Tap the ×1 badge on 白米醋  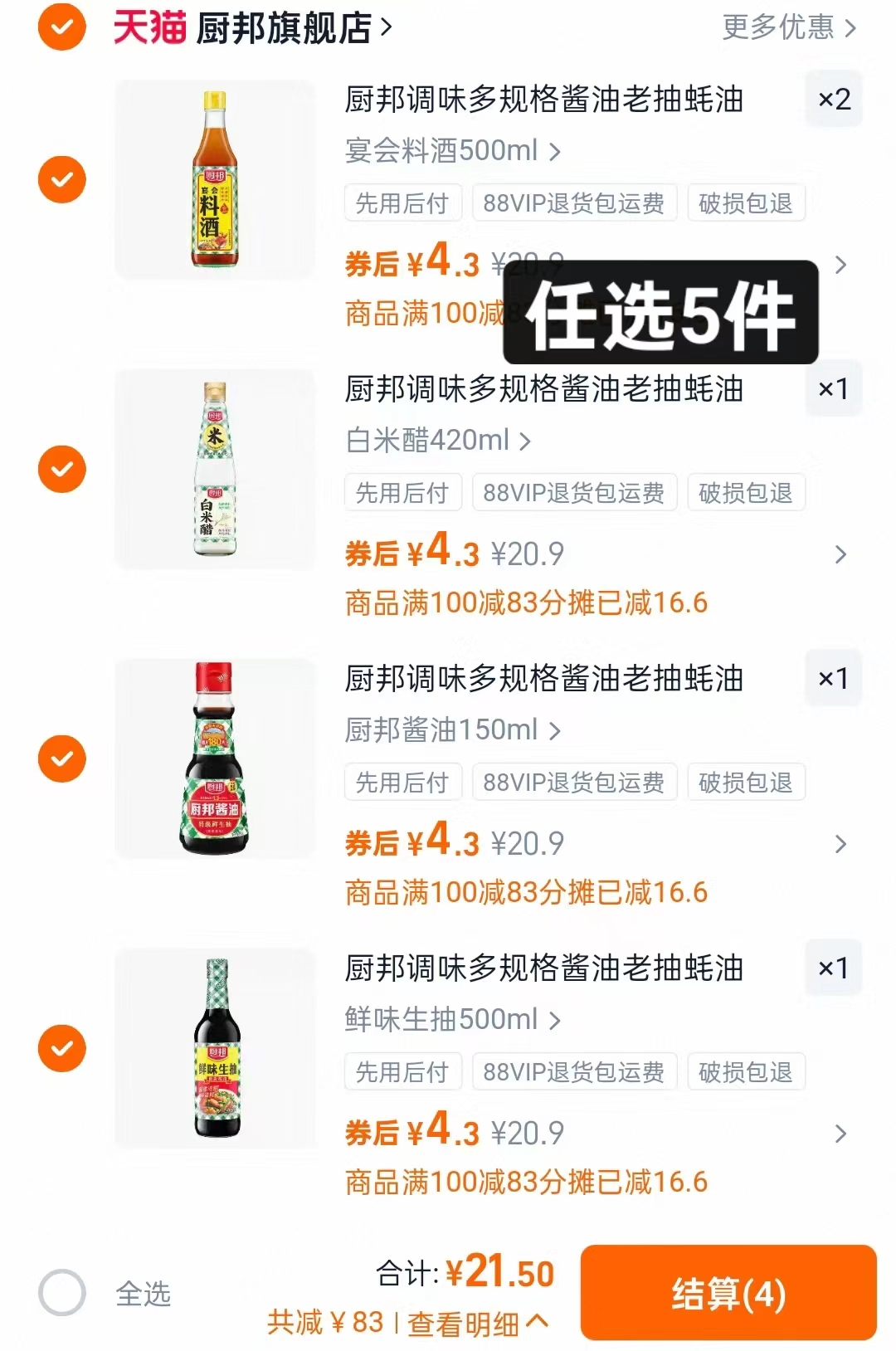point(833,387)
